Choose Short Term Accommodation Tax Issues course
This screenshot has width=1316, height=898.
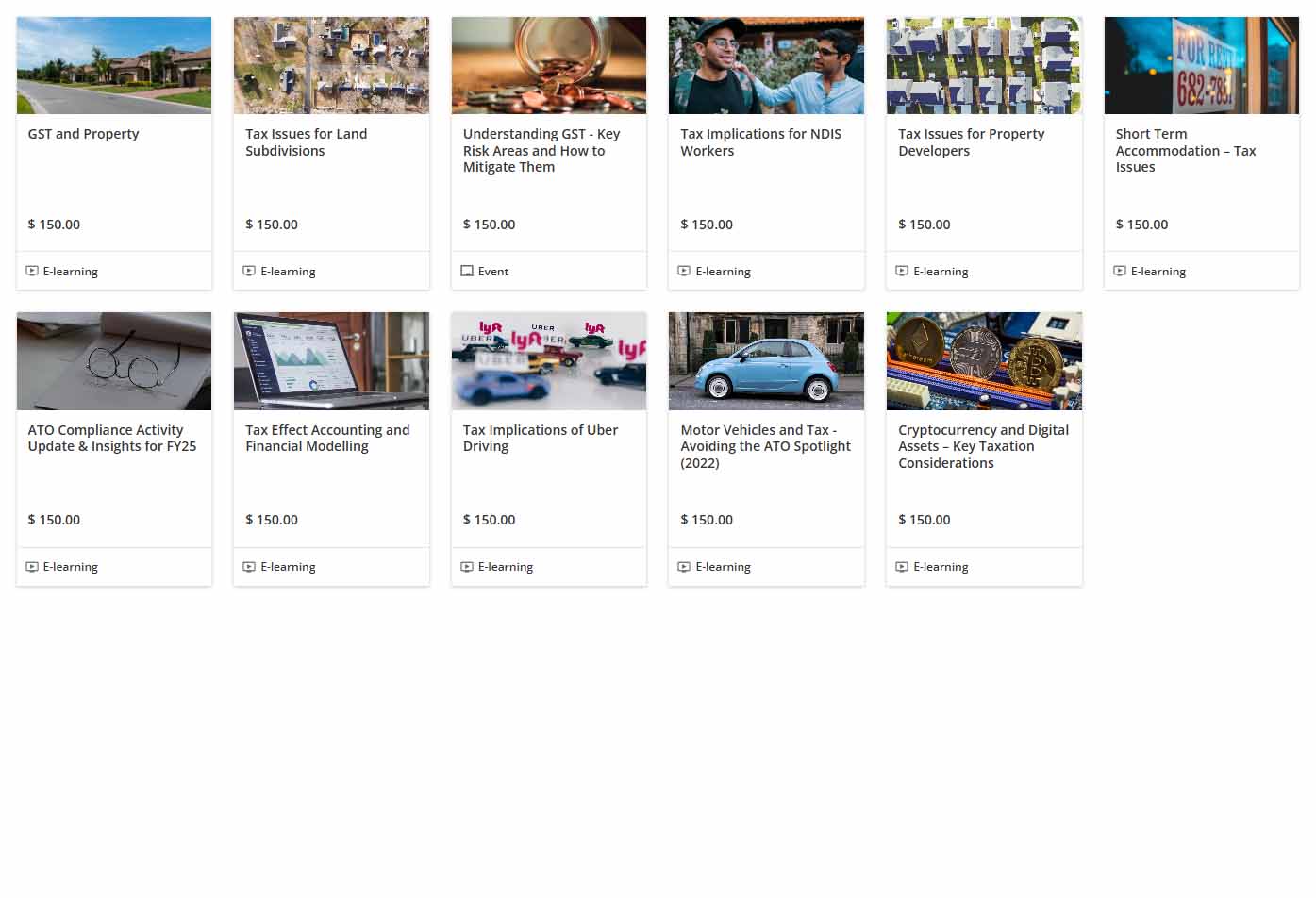click(x=1185, y=150)
